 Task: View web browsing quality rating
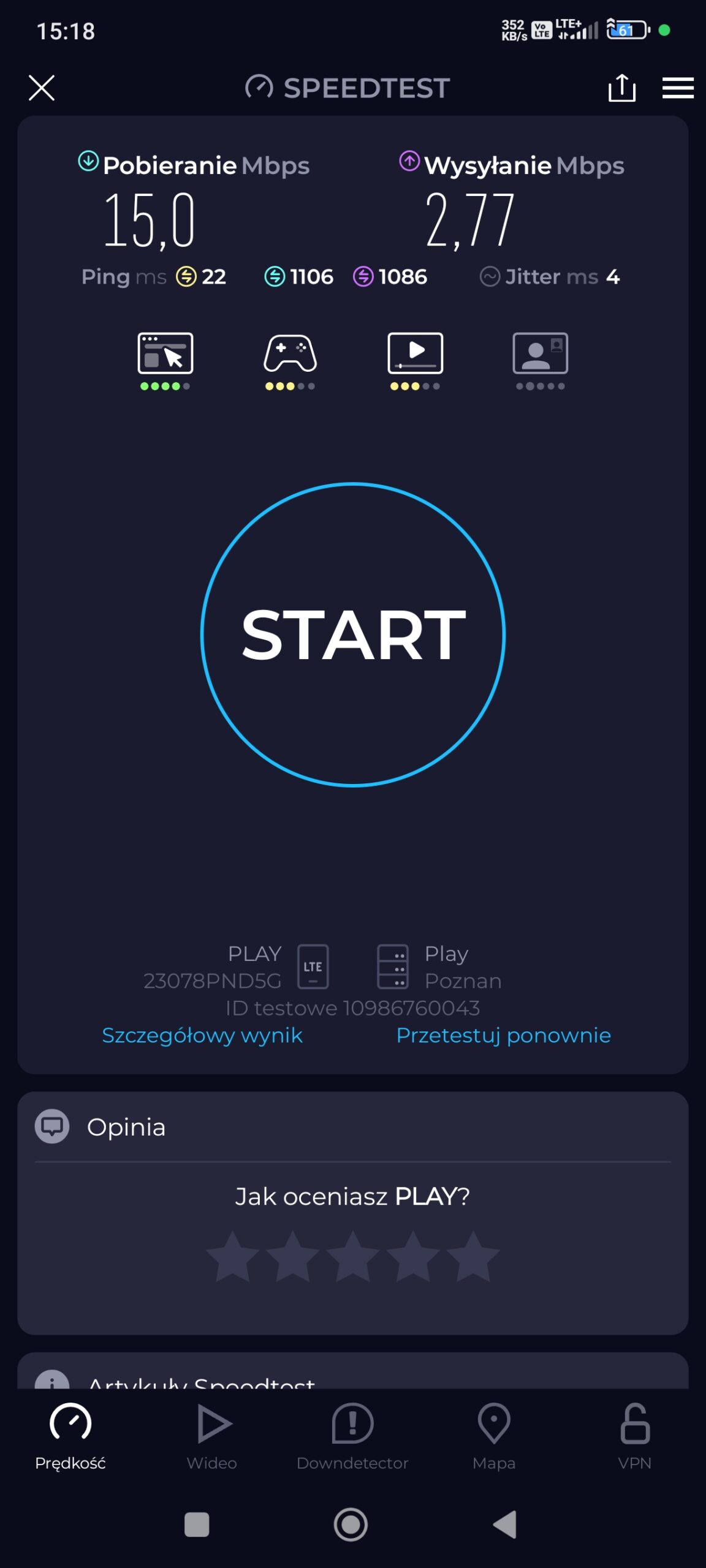165,360
